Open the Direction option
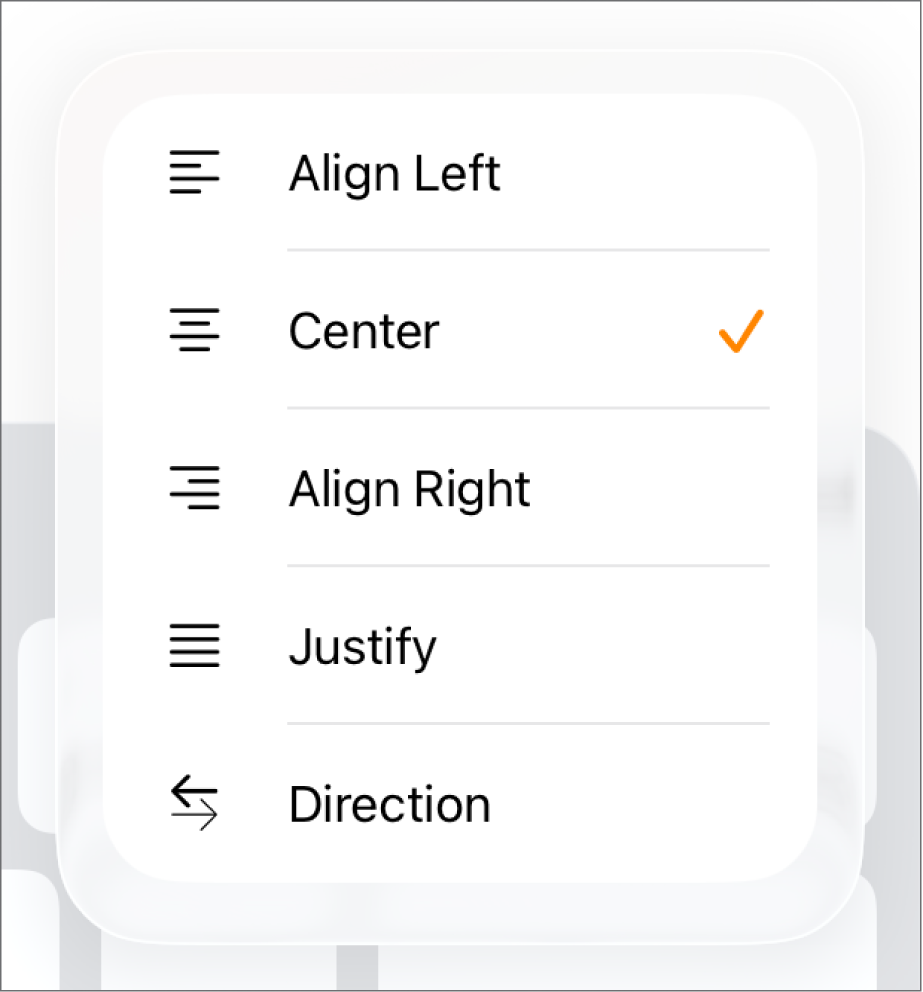The width and height of the screenshot is (923, 992). click(389, 805)
